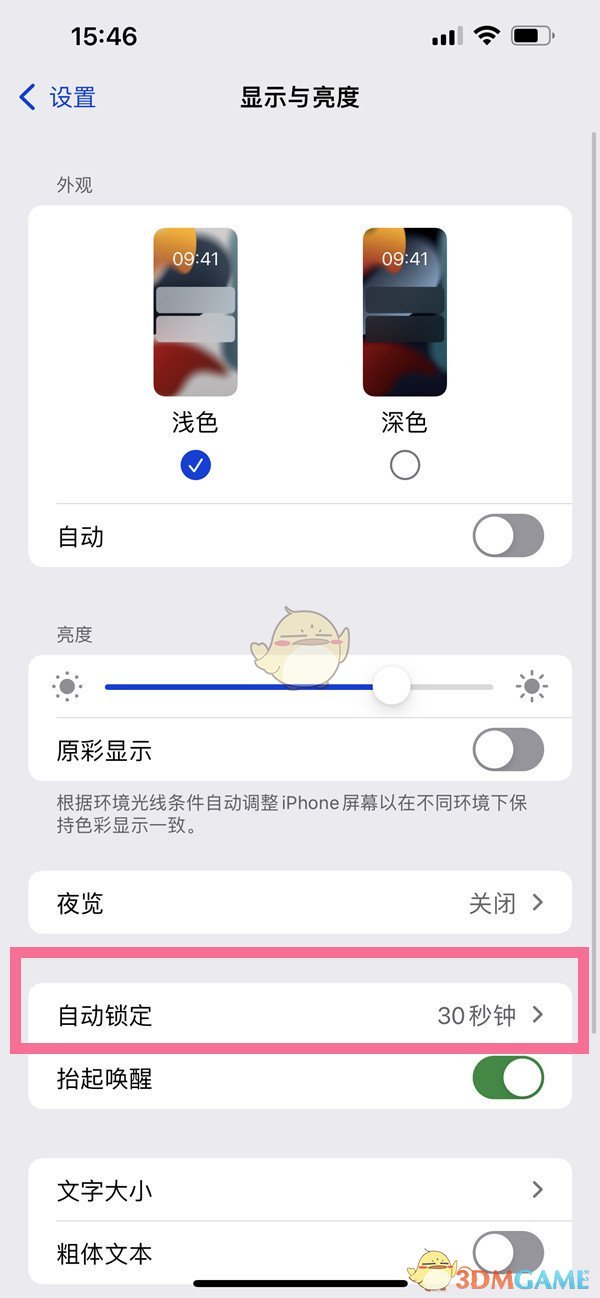Viewport: 600px width, 1298px height.
Task: Go back to 设置
Action: [58, 97]
